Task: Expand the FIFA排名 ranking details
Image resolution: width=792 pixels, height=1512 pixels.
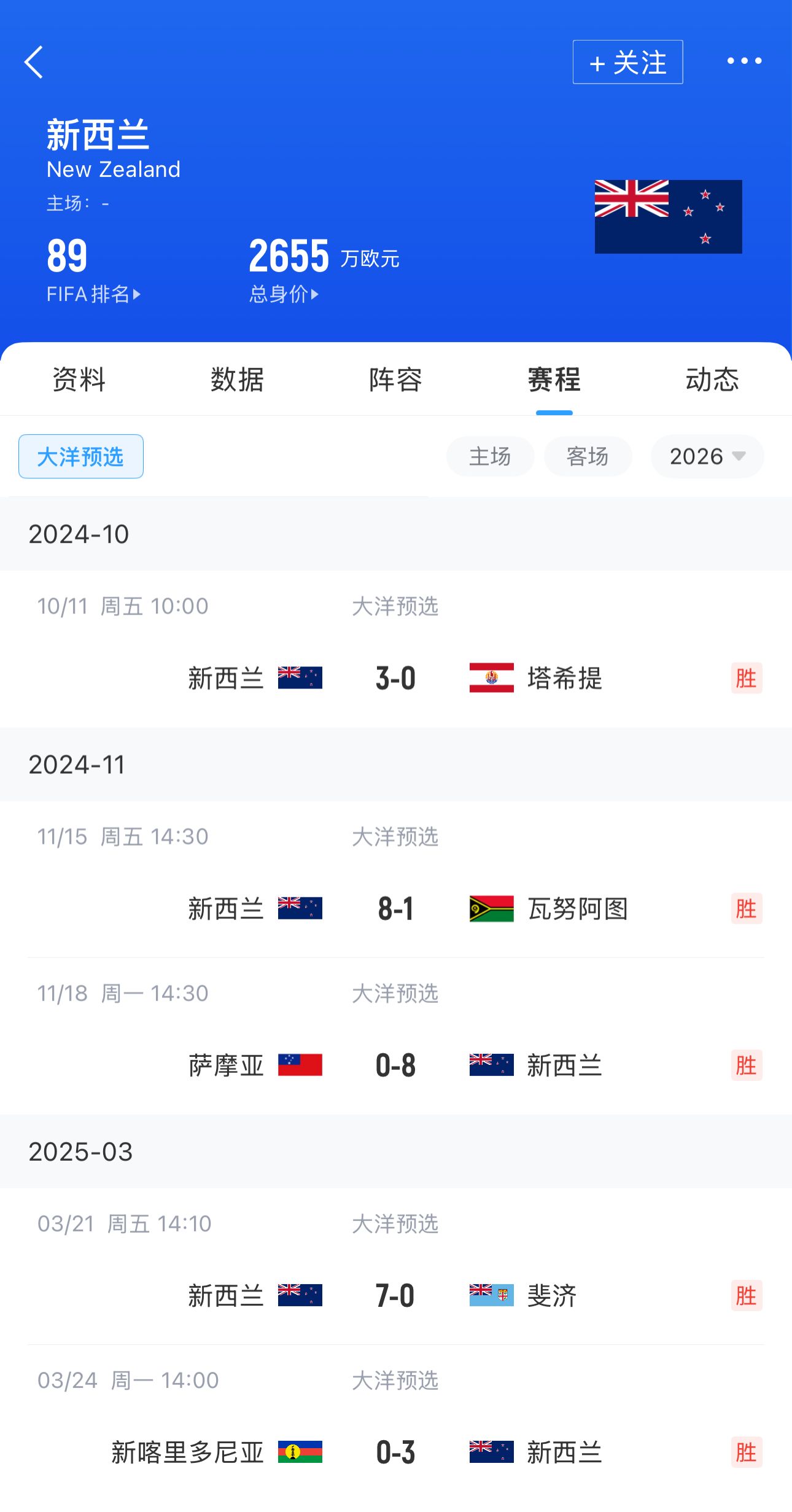Action: [x=91, y=294]
